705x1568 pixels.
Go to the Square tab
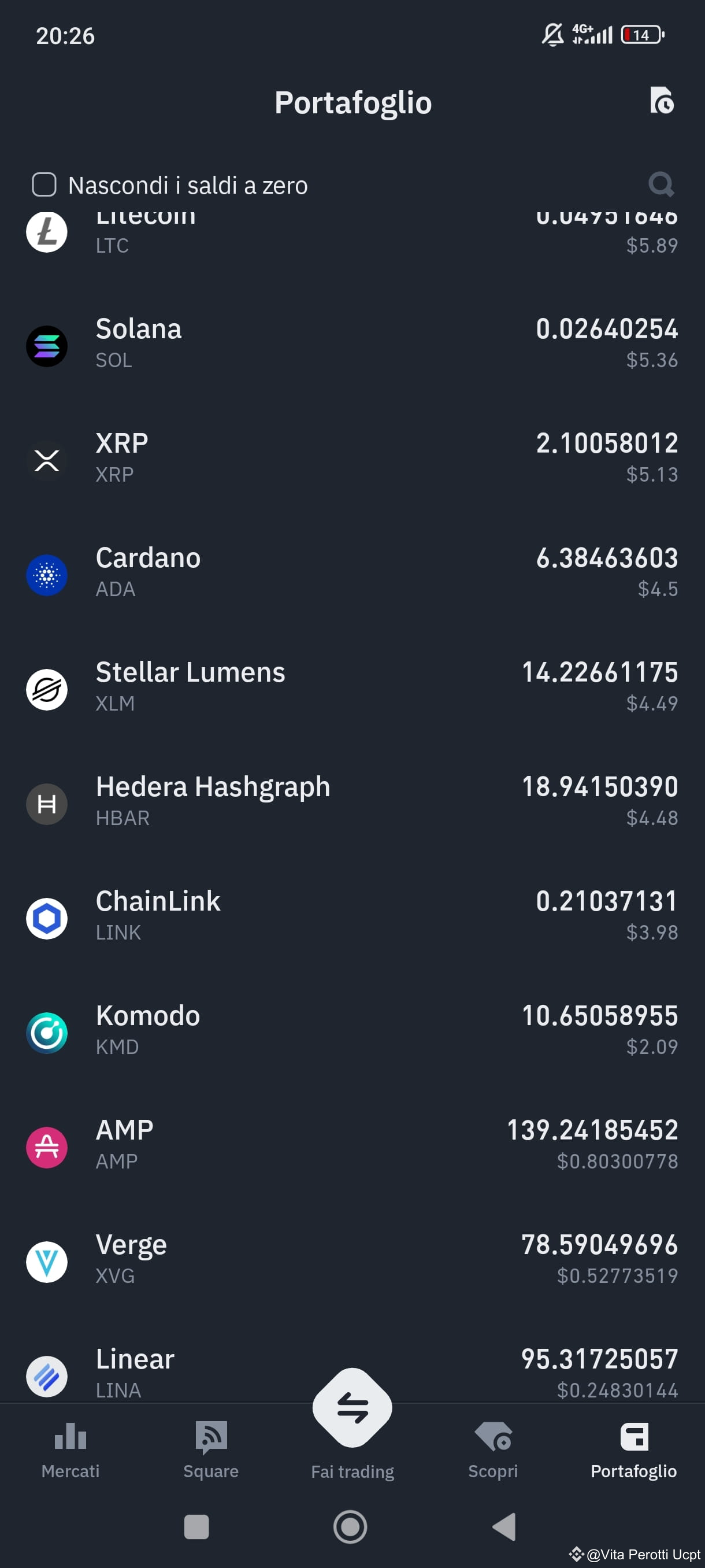coord(211,1451)
